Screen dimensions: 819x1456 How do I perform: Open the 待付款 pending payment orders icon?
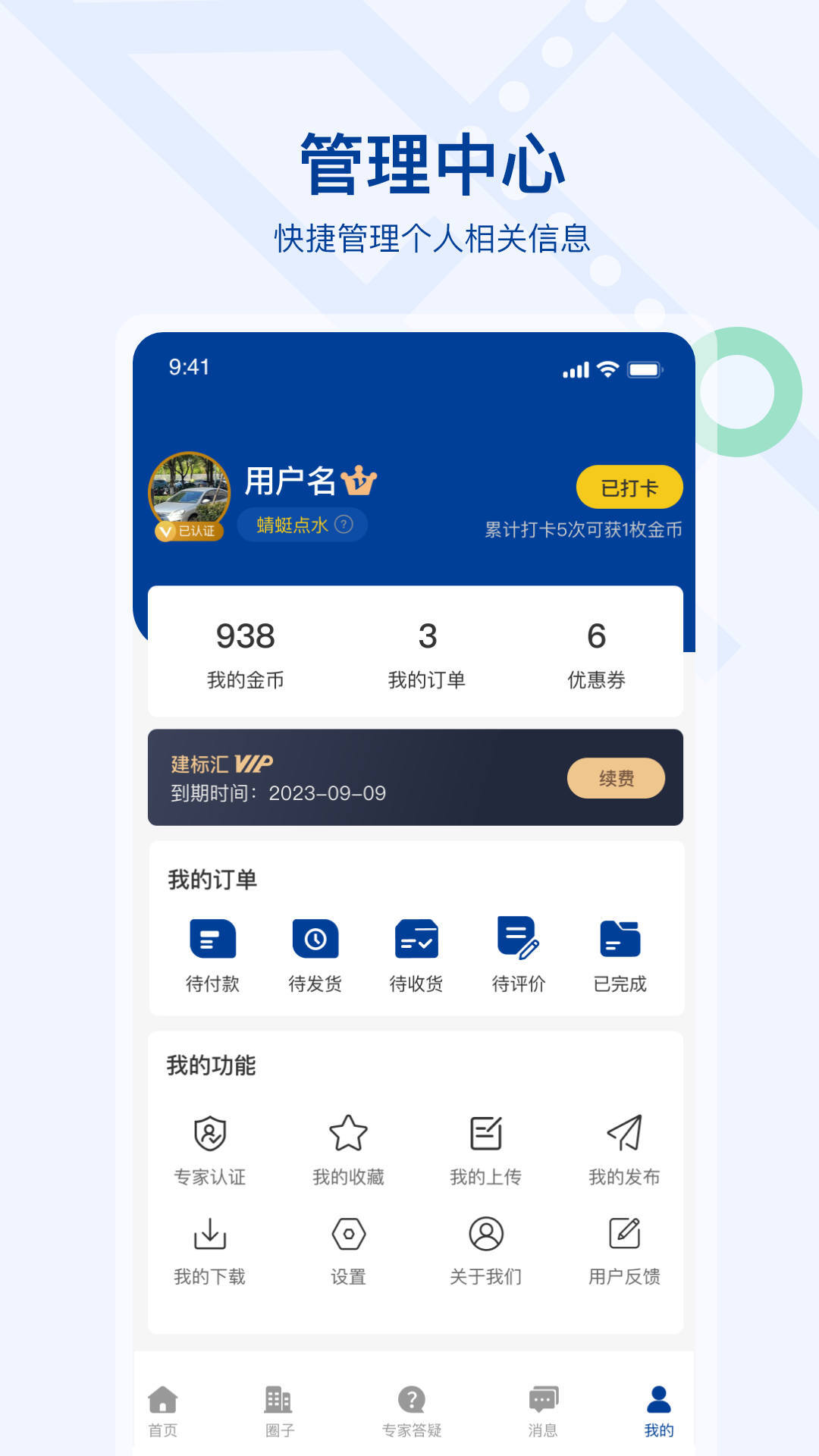[211, 940]
